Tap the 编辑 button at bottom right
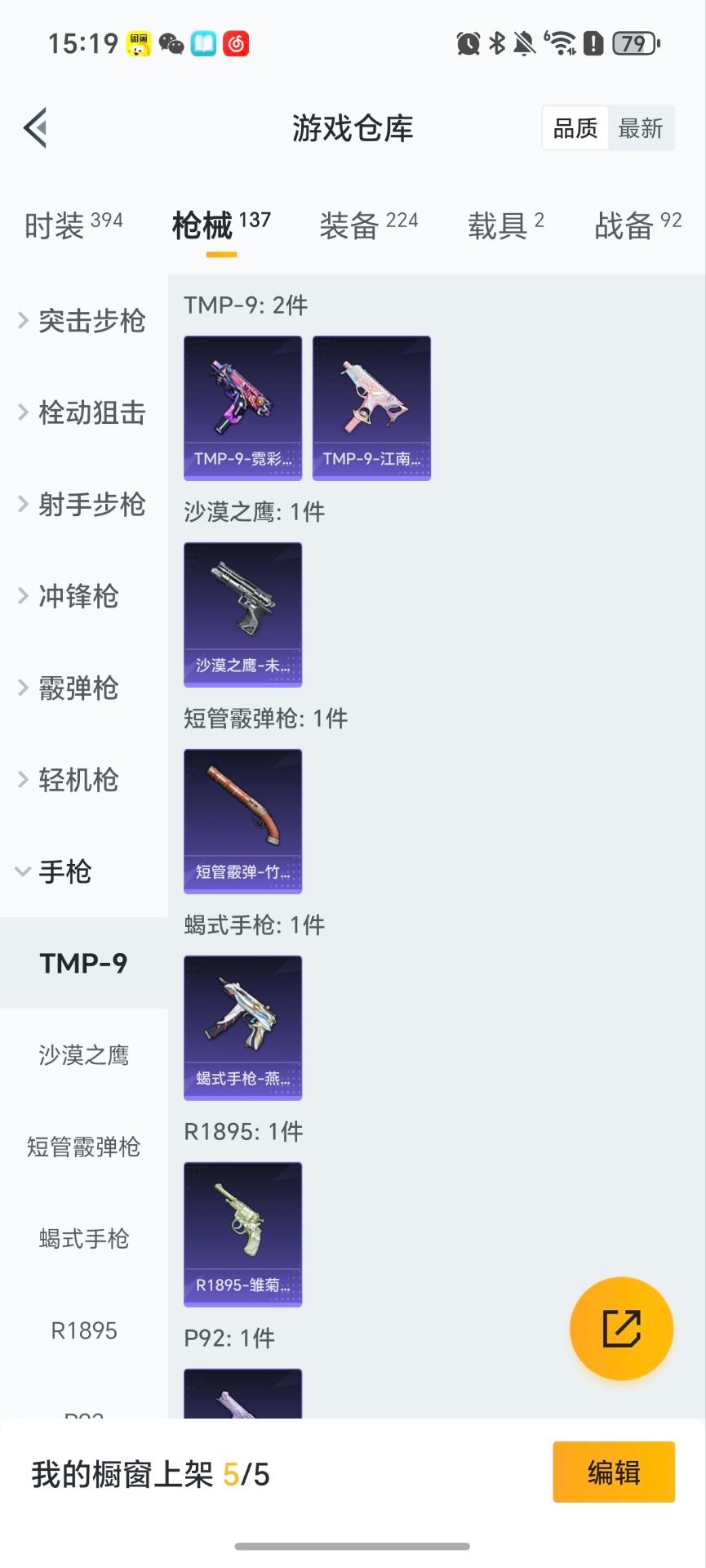 pos(614,1472)
